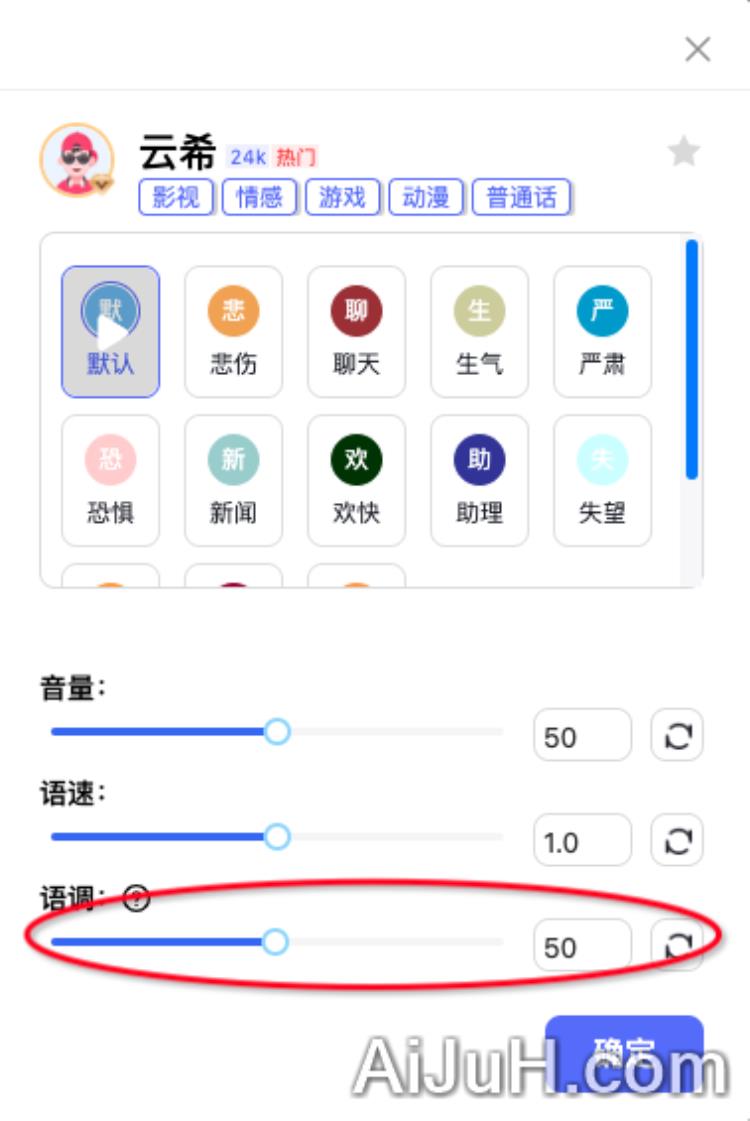Edit the 音量 value field
The height and width of the screenshot is (1121, 750).
581,736
